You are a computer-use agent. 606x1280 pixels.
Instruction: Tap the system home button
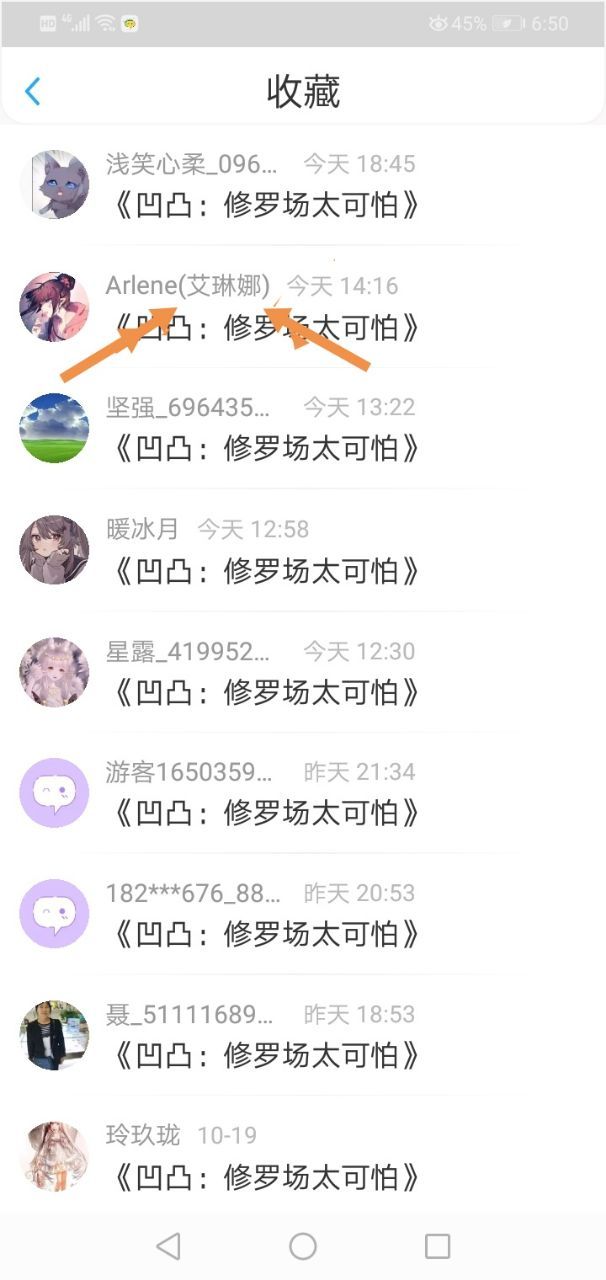[x=303, y=1246]
